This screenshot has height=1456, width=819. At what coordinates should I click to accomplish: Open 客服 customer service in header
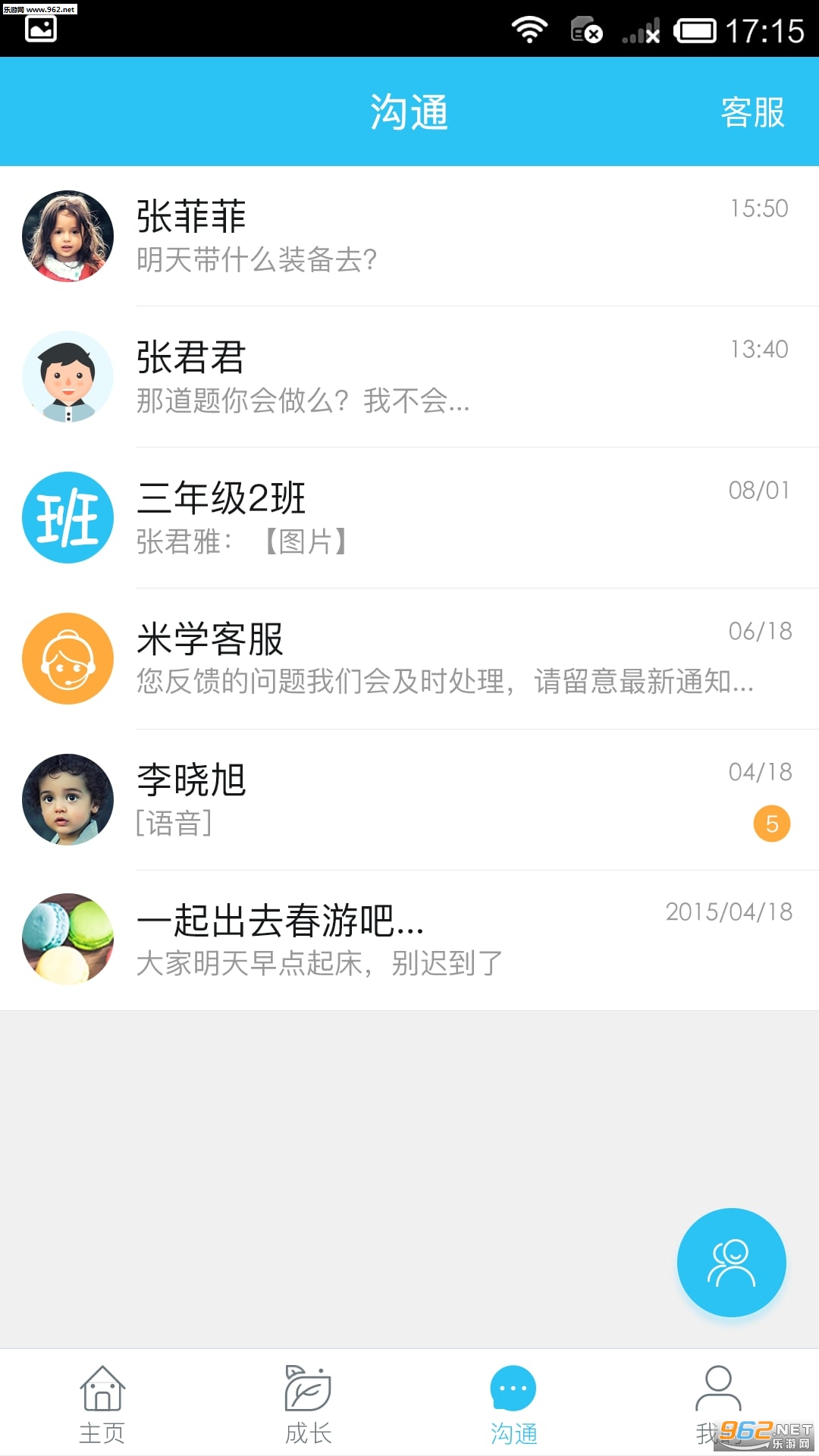[752, 112]
